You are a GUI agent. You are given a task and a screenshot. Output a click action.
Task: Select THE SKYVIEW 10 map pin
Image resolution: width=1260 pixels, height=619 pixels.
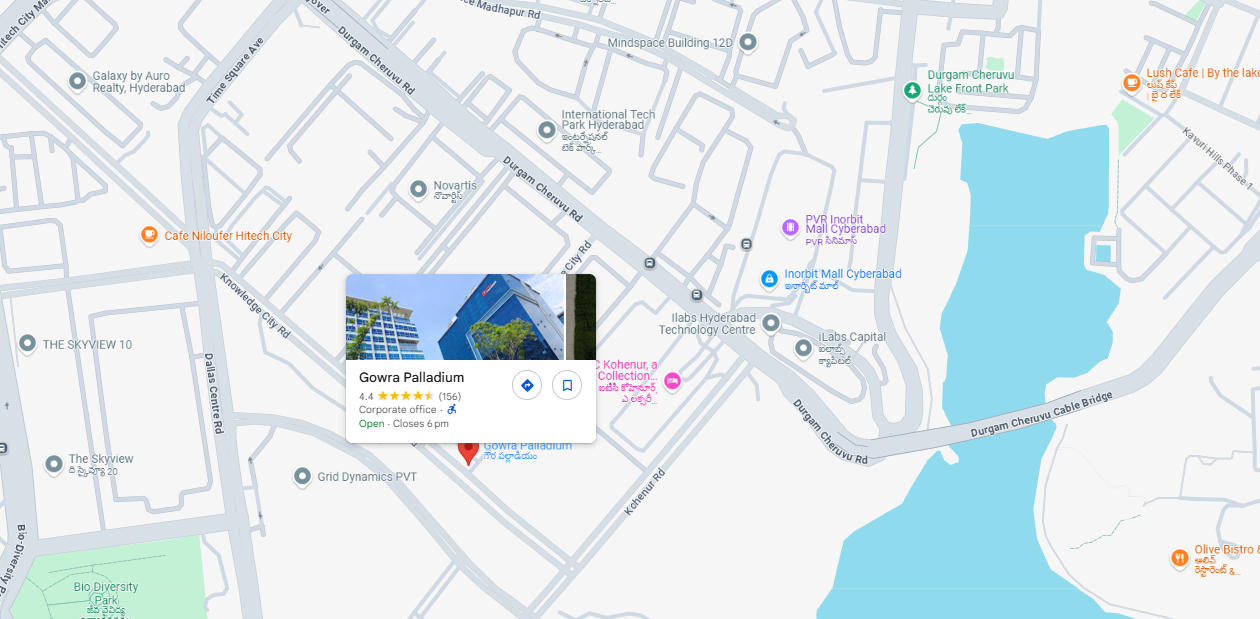pyautogui.click(x=28, y=344)
